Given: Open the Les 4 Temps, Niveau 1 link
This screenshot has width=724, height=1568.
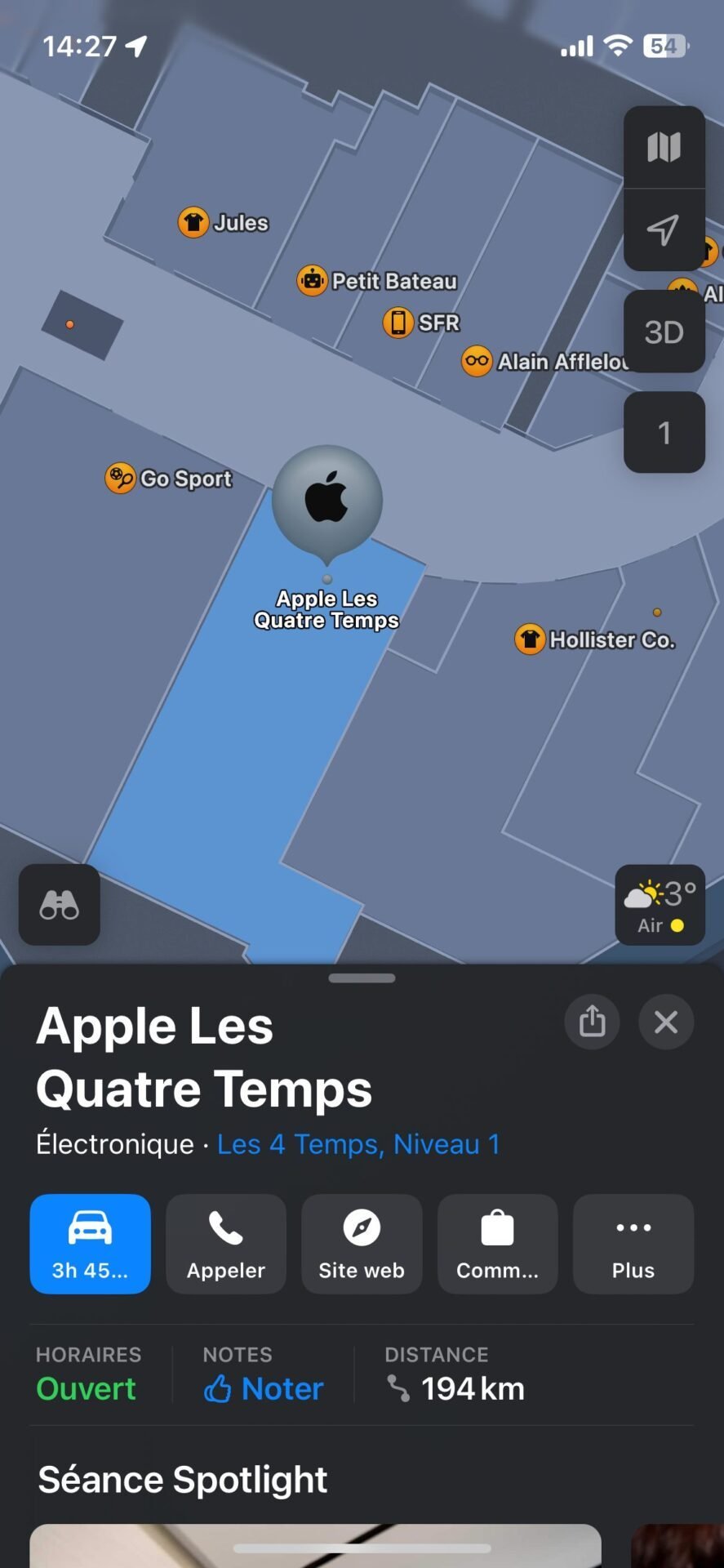Looking at the screenshot, I should tap(358, 1144).
